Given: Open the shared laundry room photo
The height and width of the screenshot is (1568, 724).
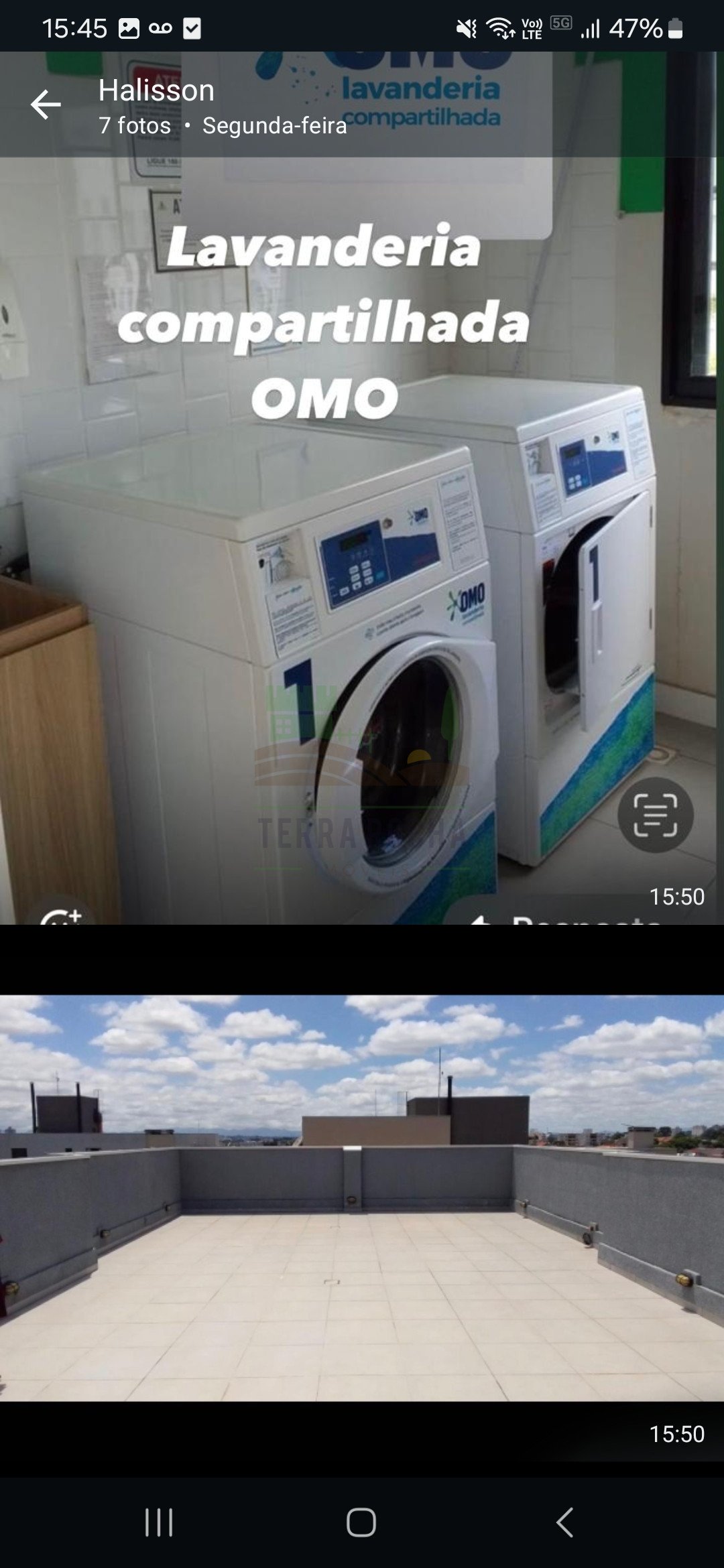Looking at the screenshot, I should pos(362,488).
